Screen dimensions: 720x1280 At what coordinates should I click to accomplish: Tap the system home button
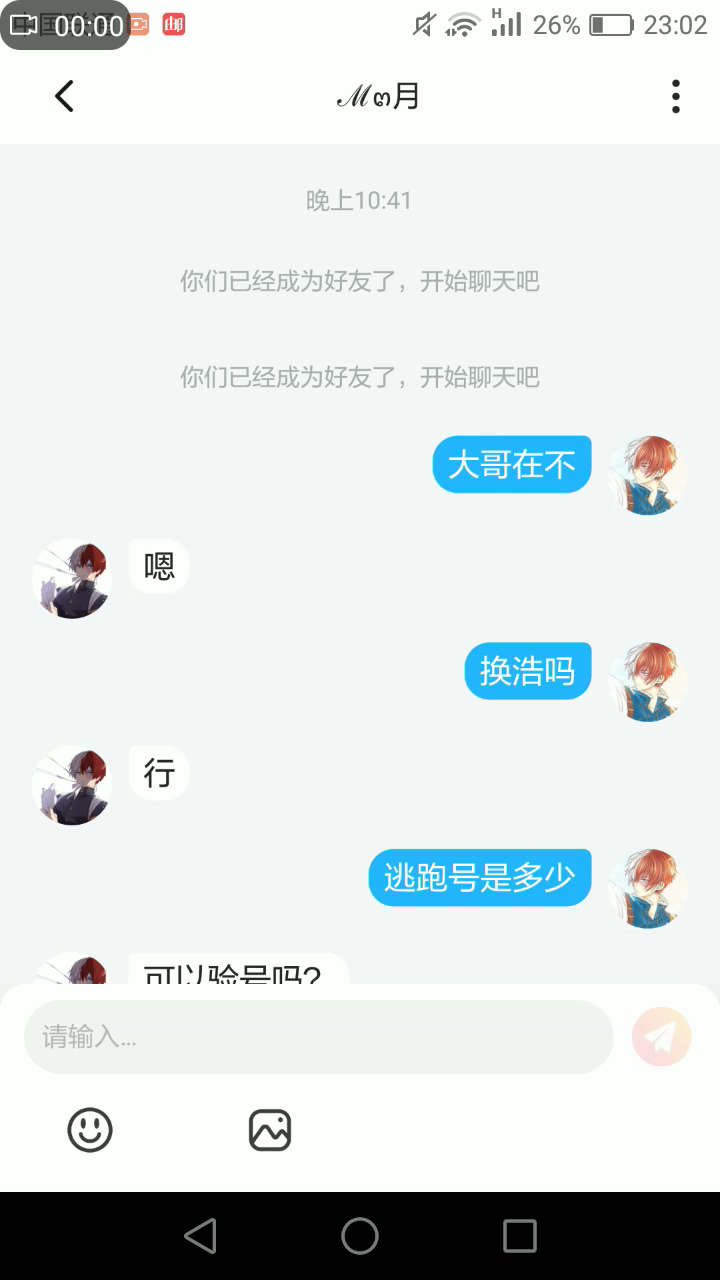(360, 1236)
